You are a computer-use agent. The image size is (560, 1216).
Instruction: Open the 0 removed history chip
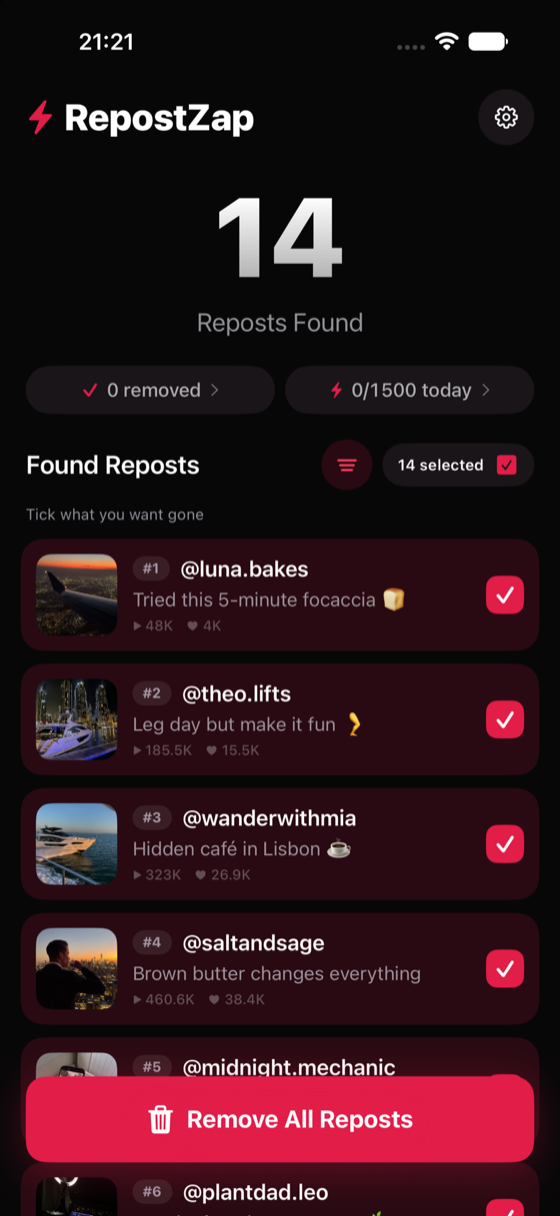[150, 390]
